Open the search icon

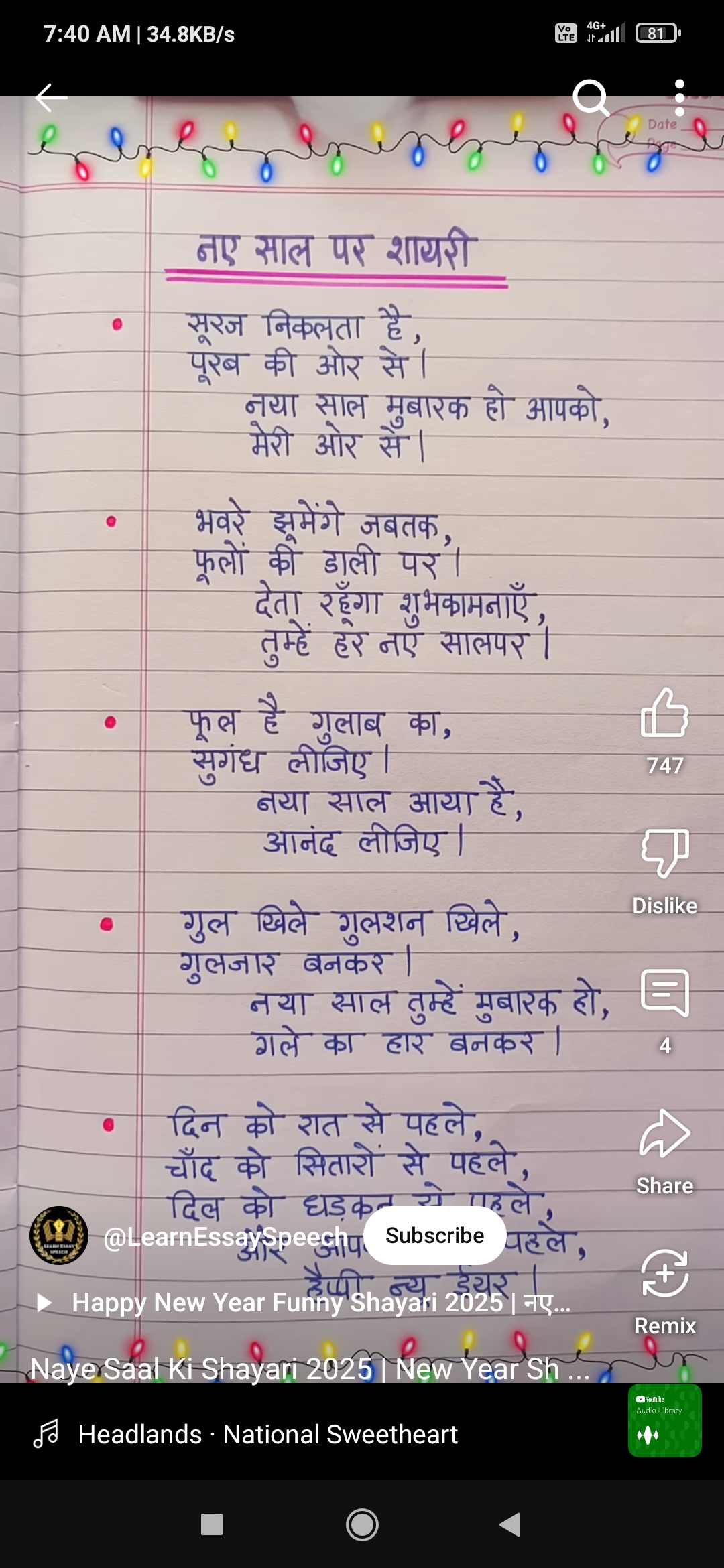click(591, 99)
